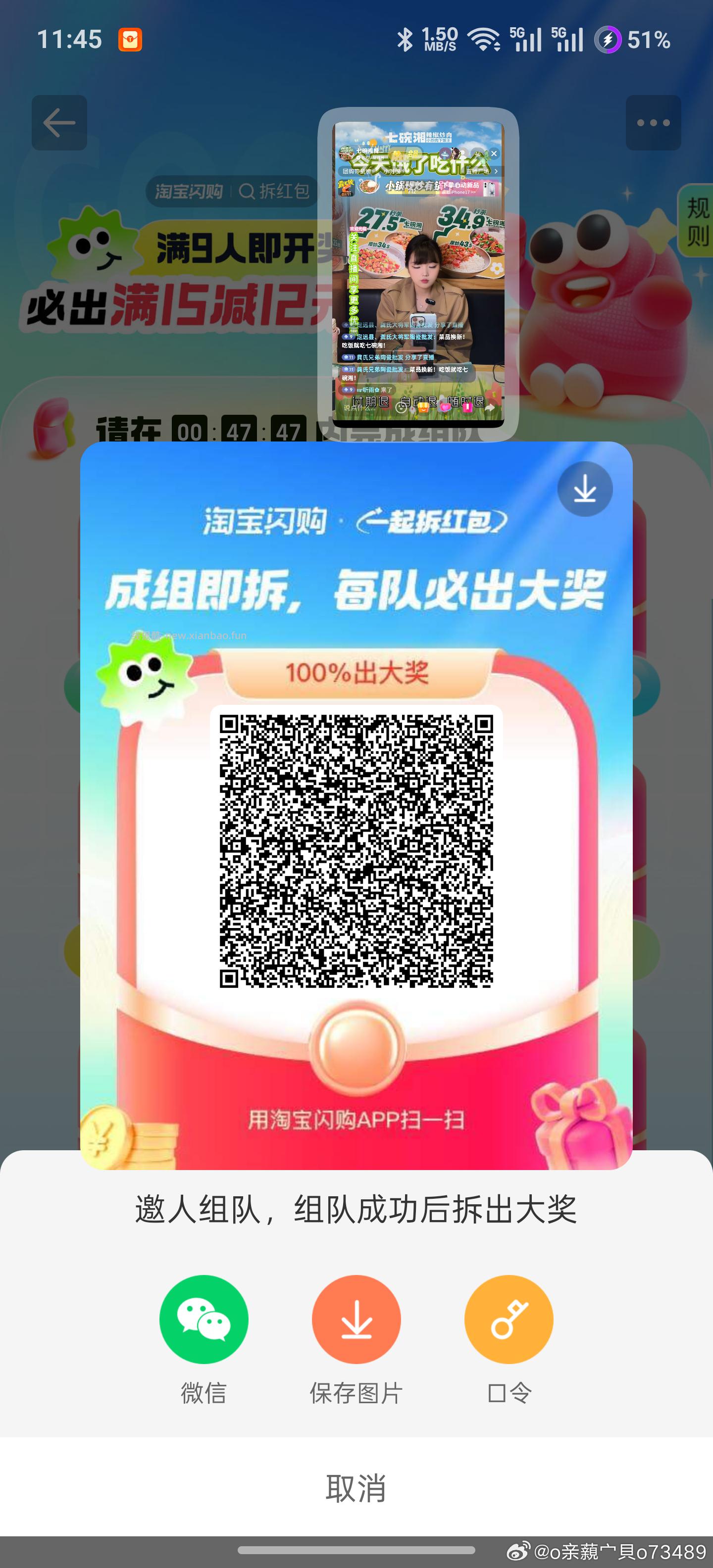Tap the heart like icon in the livestream
Image resolution: width=713 pixels, height=1568 pixels.
click(x=446, y=408)
